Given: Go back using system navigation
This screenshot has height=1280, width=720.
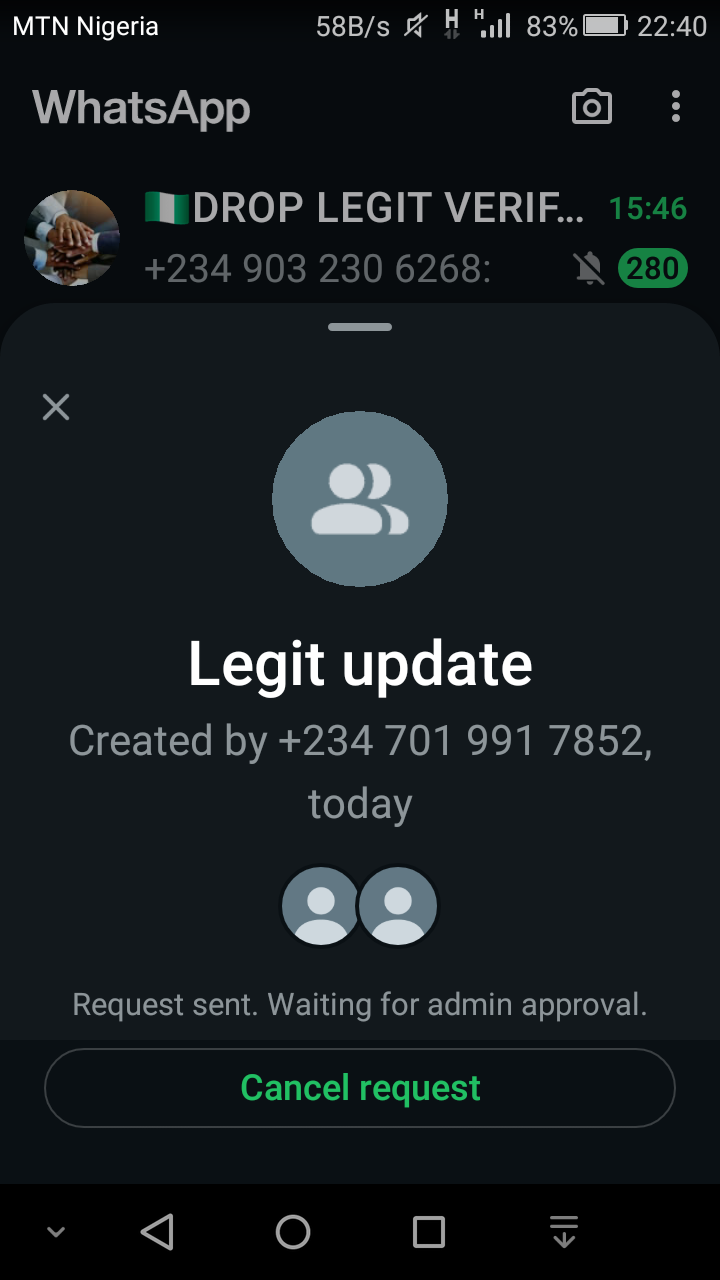Looking at the screenshot, I should pos(157,1232).
